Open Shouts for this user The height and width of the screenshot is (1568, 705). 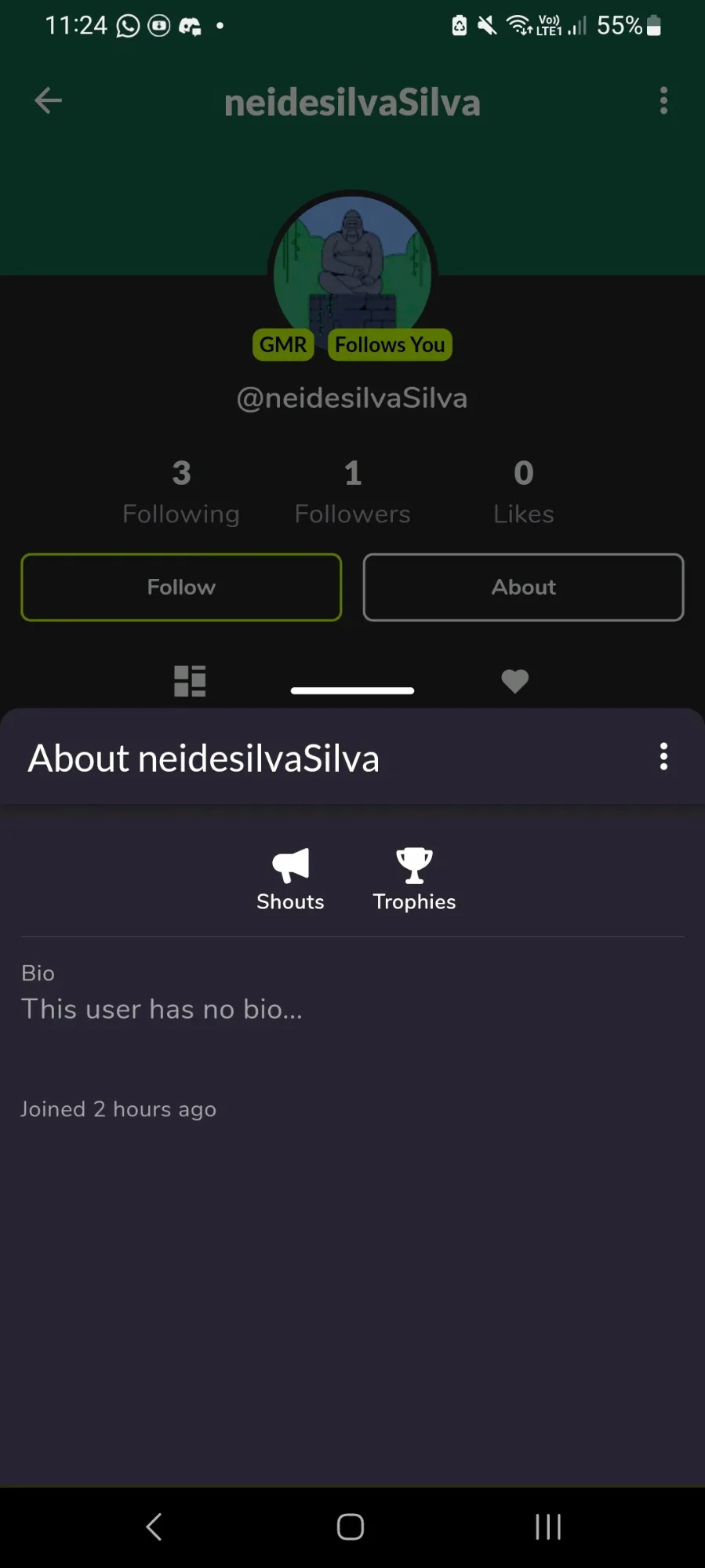coord(290,879)
